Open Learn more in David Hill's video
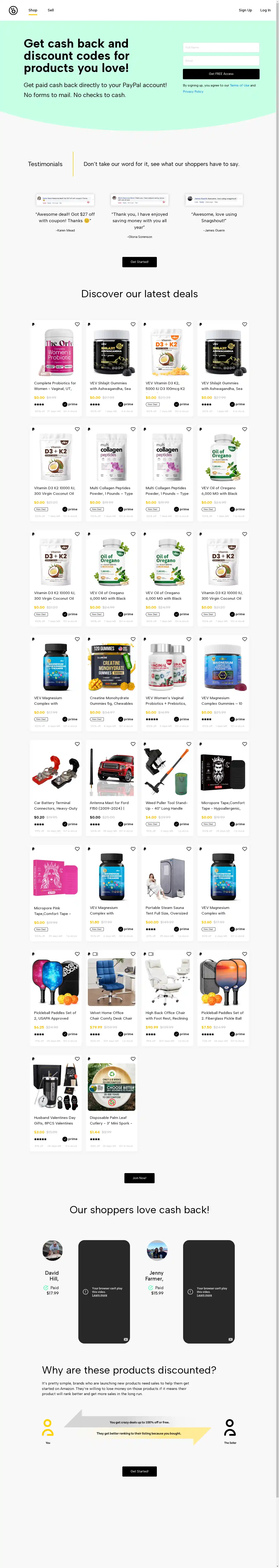The width and height of the screenshot is (279, 1568). click(x=100, y=1295)
